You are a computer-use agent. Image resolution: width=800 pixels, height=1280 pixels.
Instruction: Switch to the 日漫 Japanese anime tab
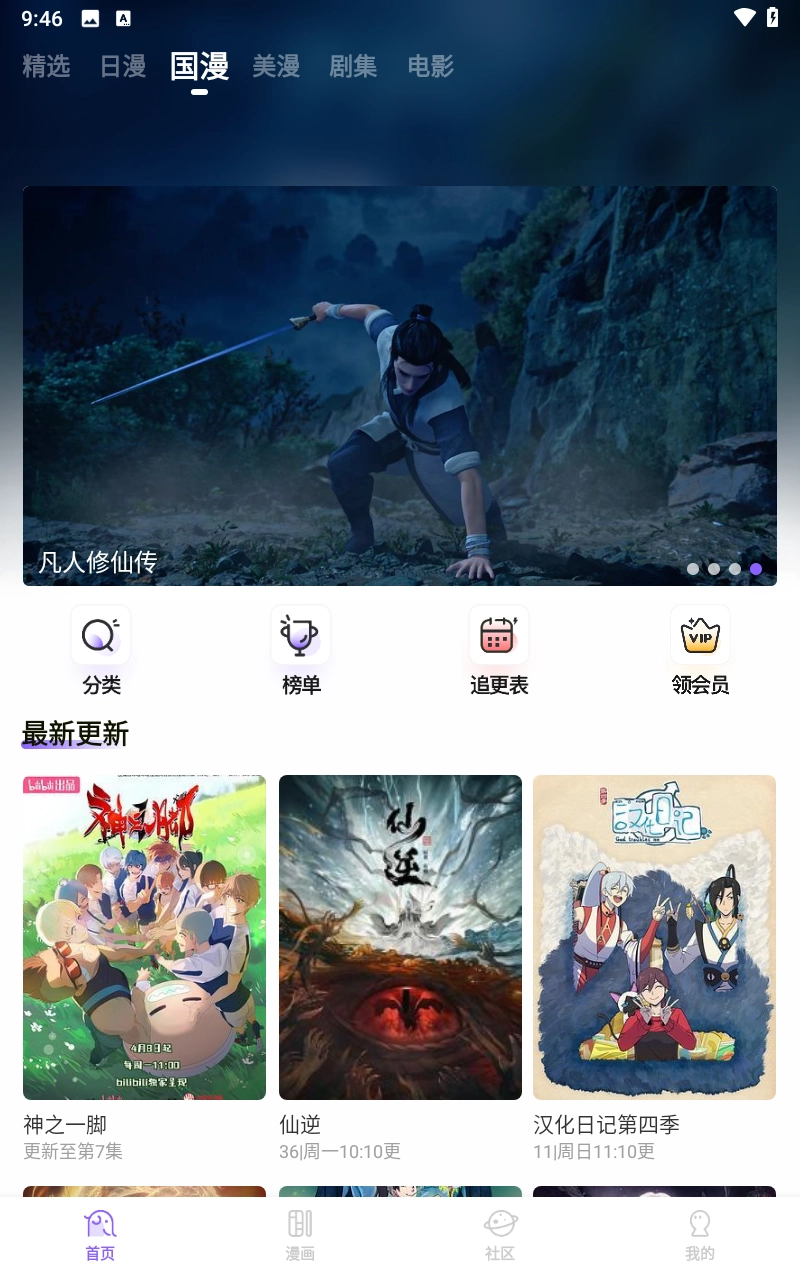click(x=121, y=67)
